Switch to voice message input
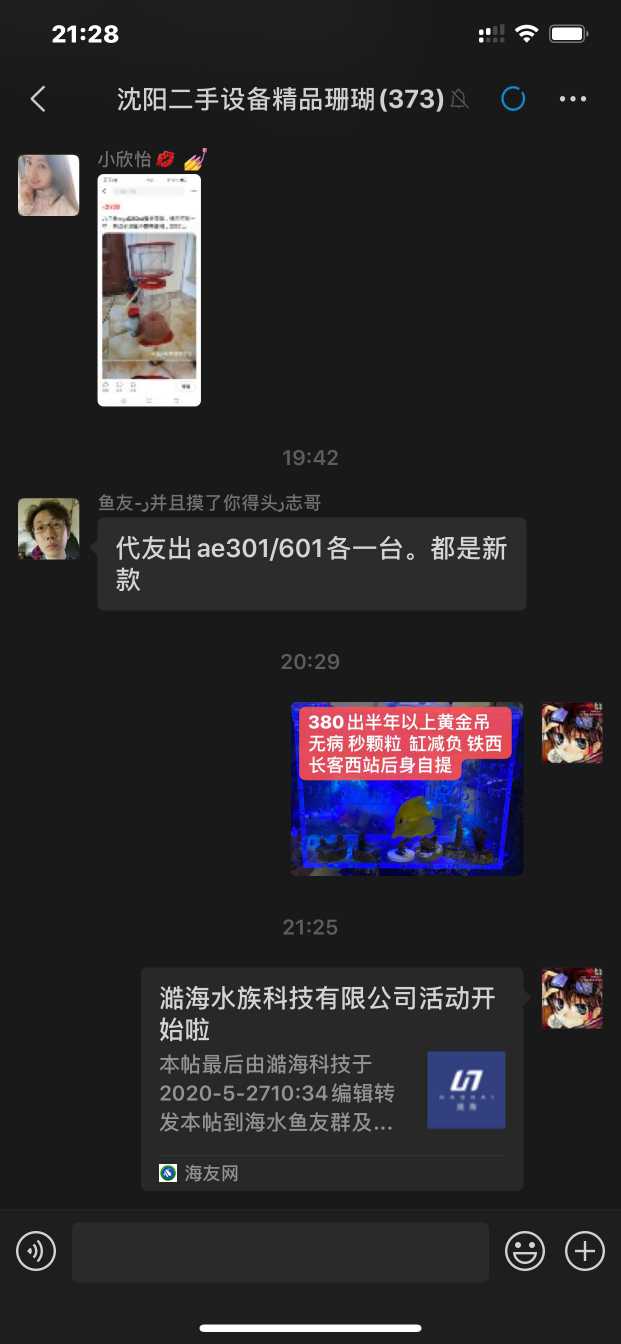This screenshot has height=1344, width=621. [x=36, y=1251]
